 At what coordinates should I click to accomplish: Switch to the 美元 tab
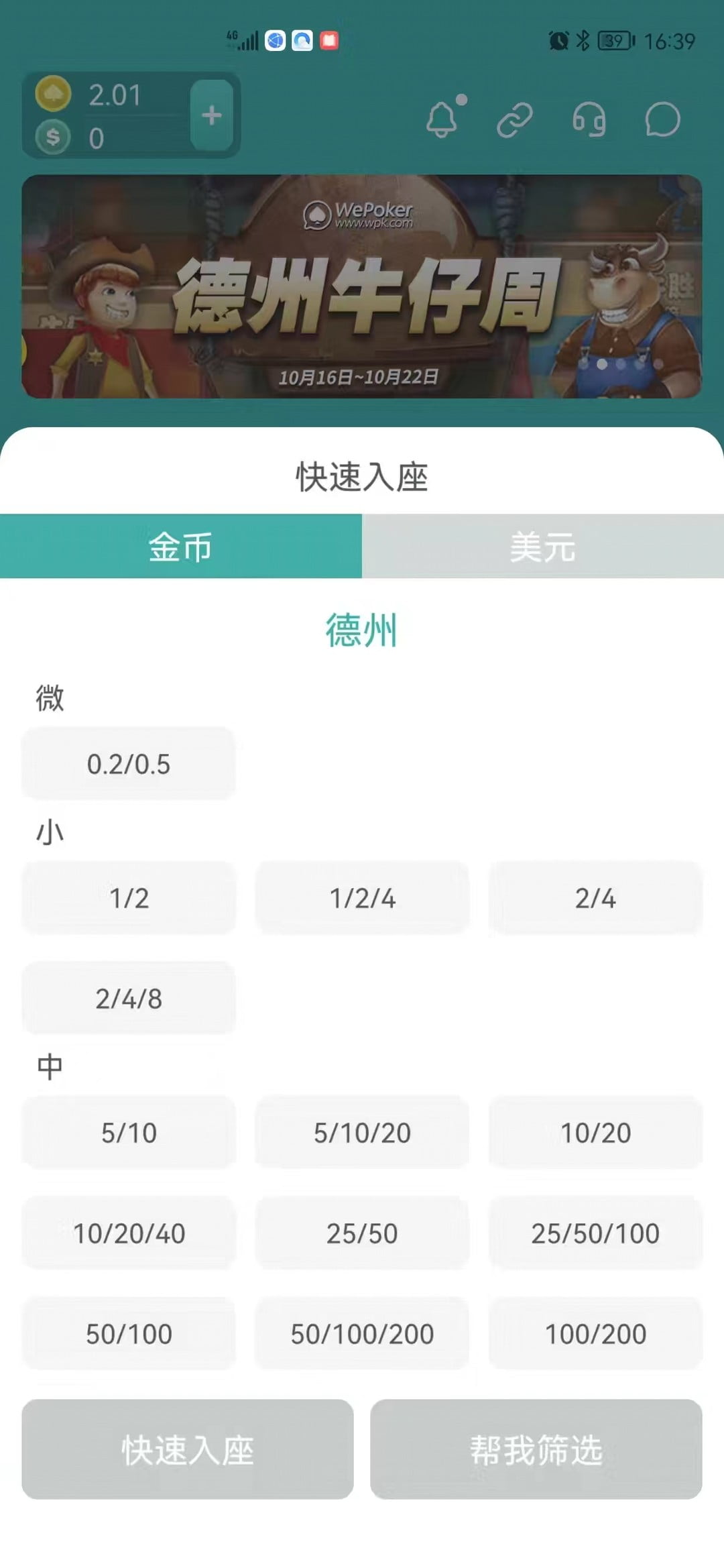click(x=543, y=547)
